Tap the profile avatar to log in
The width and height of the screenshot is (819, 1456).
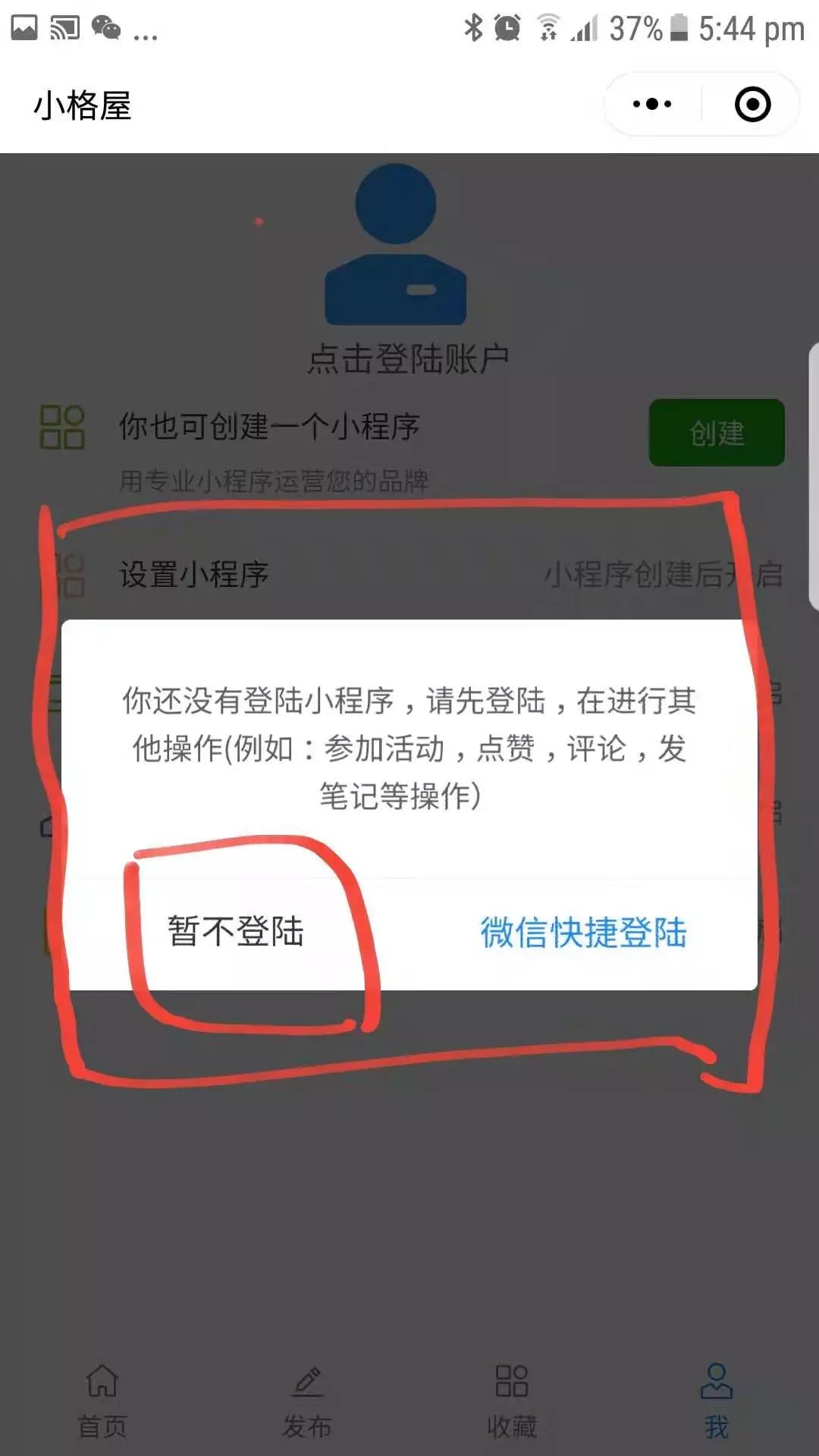[396, 246]
